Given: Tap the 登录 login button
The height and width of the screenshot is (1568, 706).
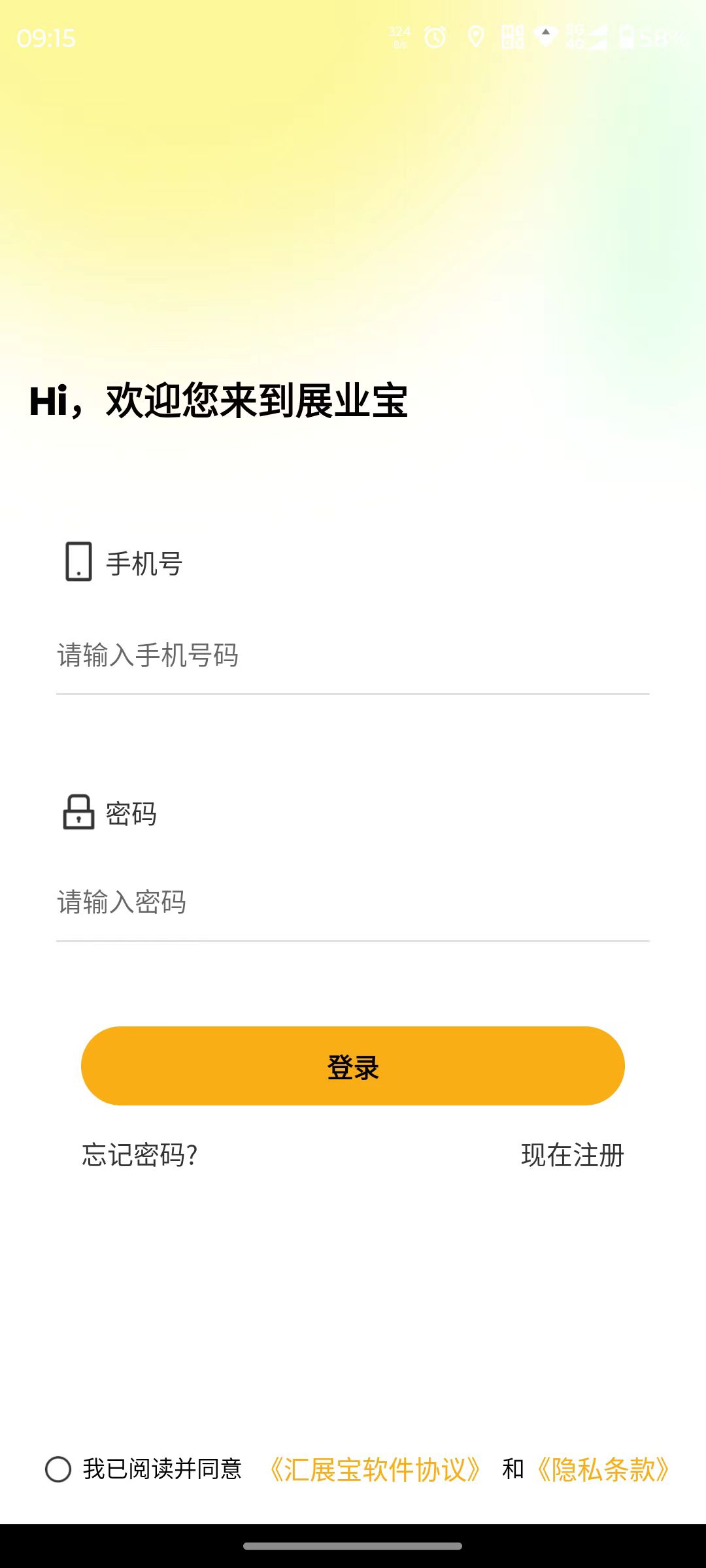Looking at the screenshot, I should [353, 1066].
